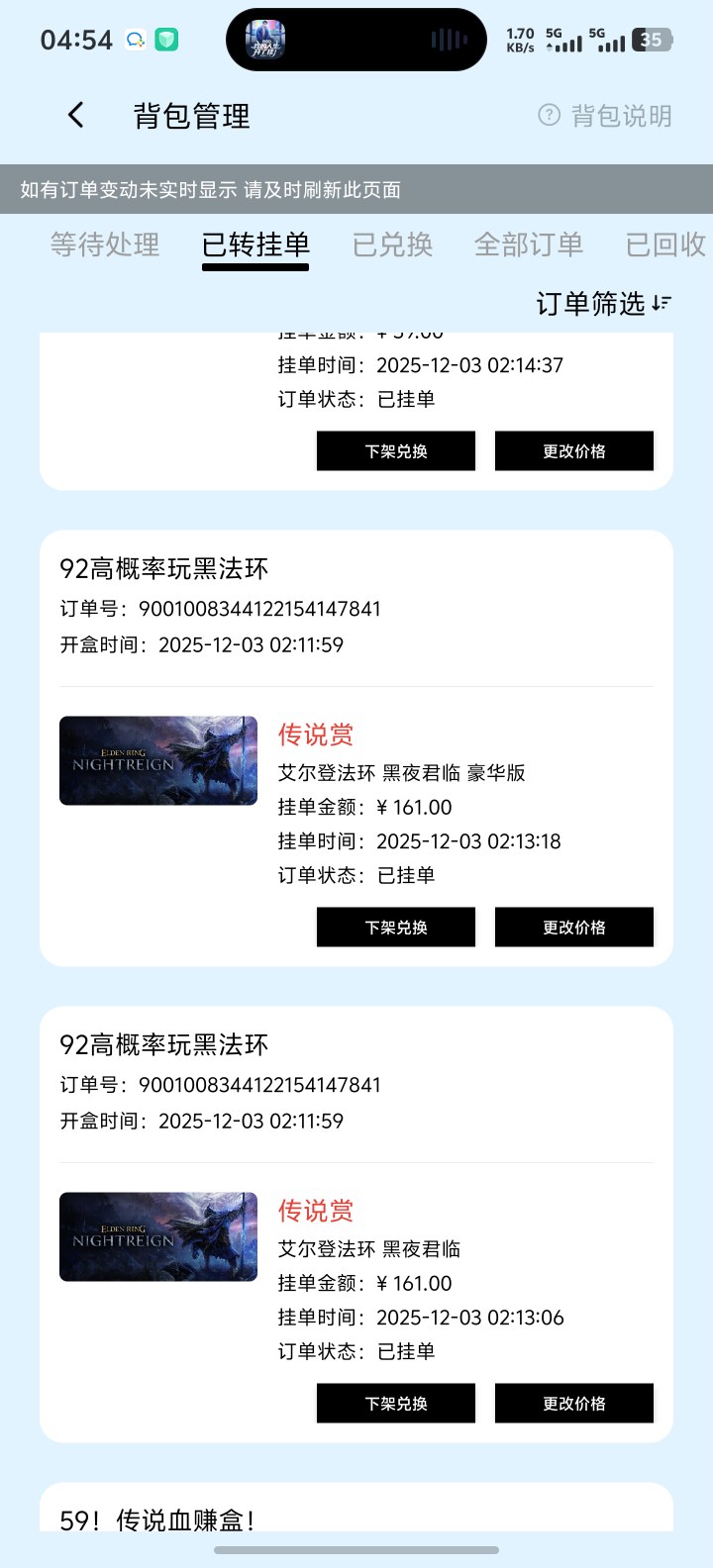The width and height of the screenshot is (713, 1568).
Task: Switch to 已回收 tab
Action: [665, 245]
